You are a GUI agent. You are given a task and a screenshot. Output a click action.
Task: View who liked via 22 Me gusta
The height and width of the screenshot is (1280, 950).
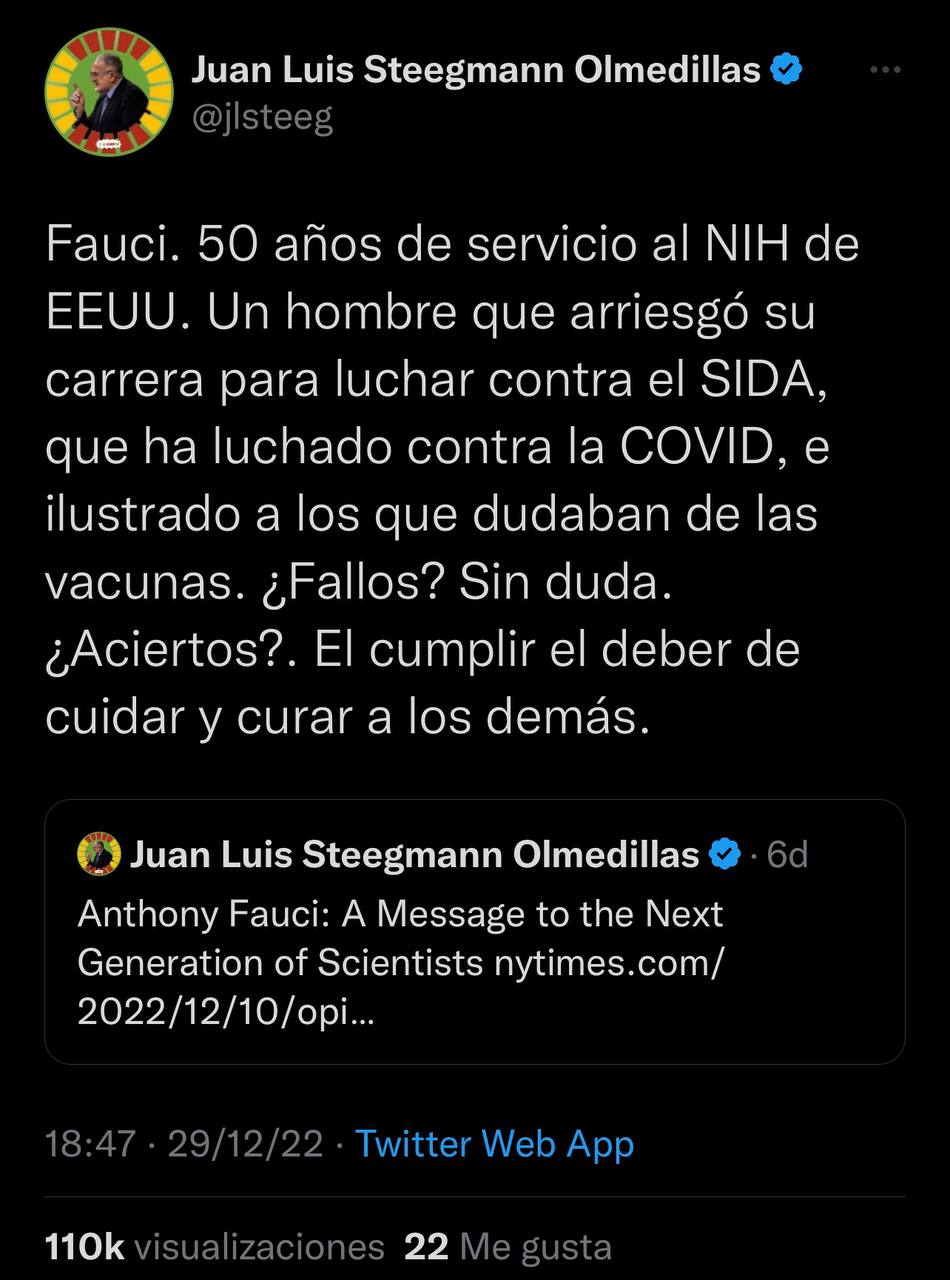click(507, 1247)
